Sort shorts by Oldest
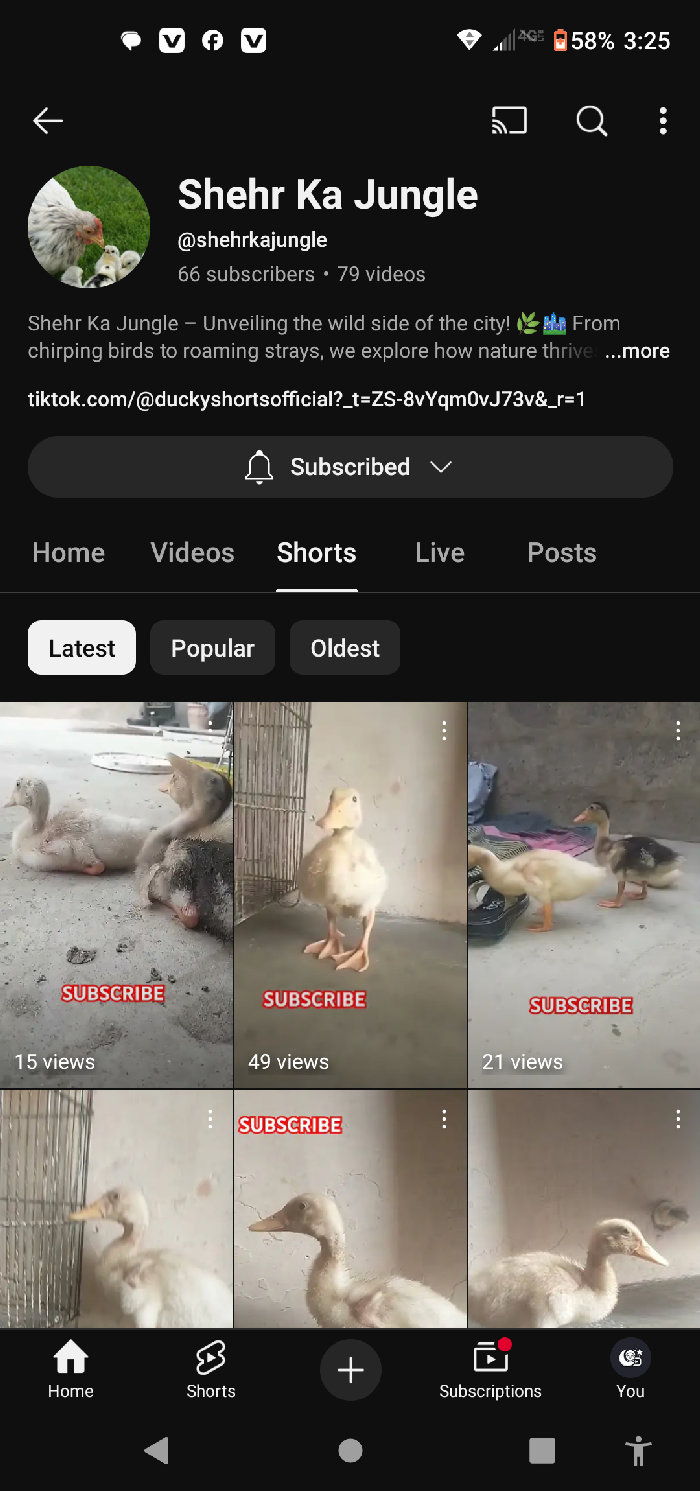 (x=345, y=648)
